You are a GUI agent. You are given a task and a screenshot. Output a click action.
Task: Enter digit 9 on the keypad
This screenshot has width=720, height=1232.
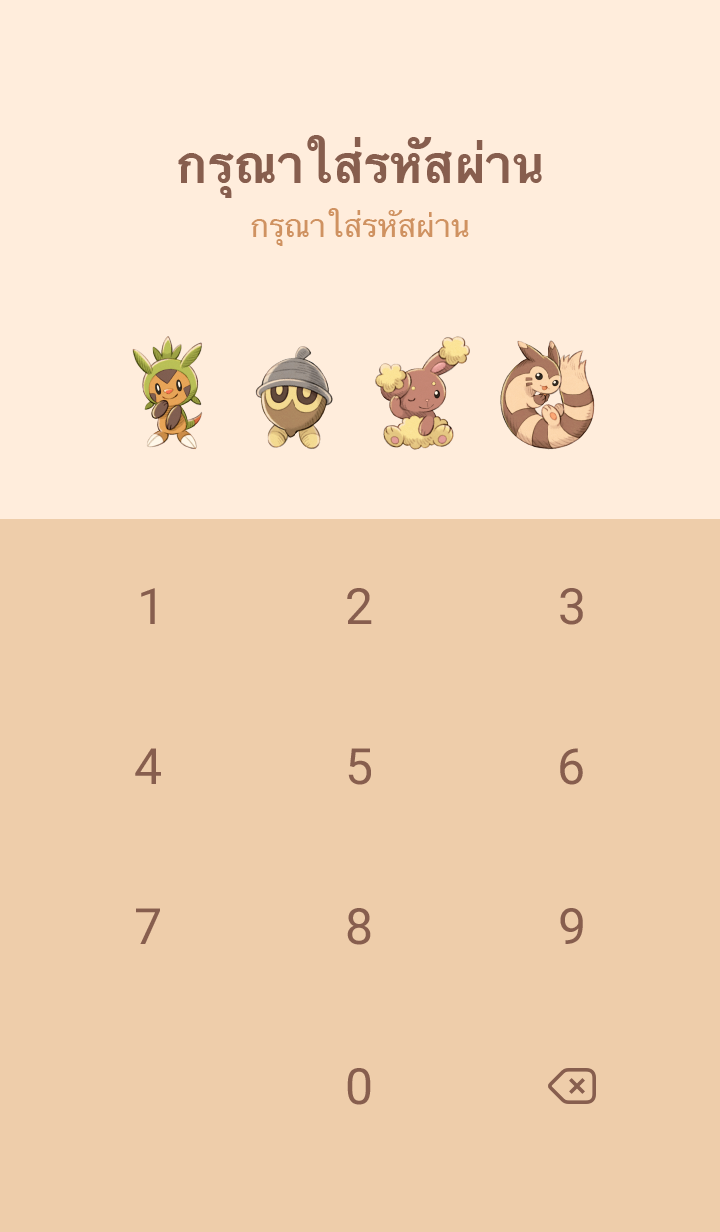[x=571, y=927]
